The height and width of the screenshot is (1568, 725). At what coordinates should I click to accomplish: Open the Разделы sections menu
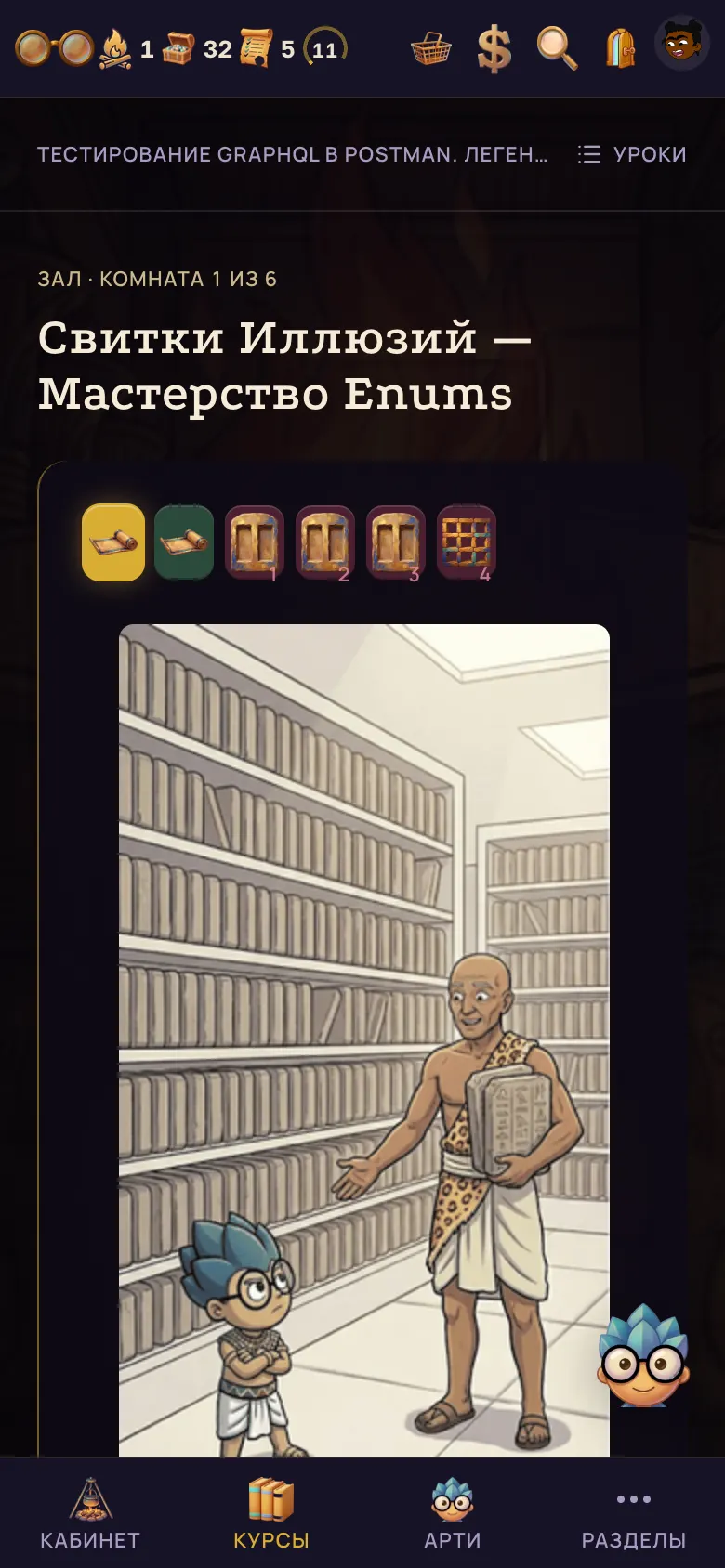click(x=634, y=1513)
